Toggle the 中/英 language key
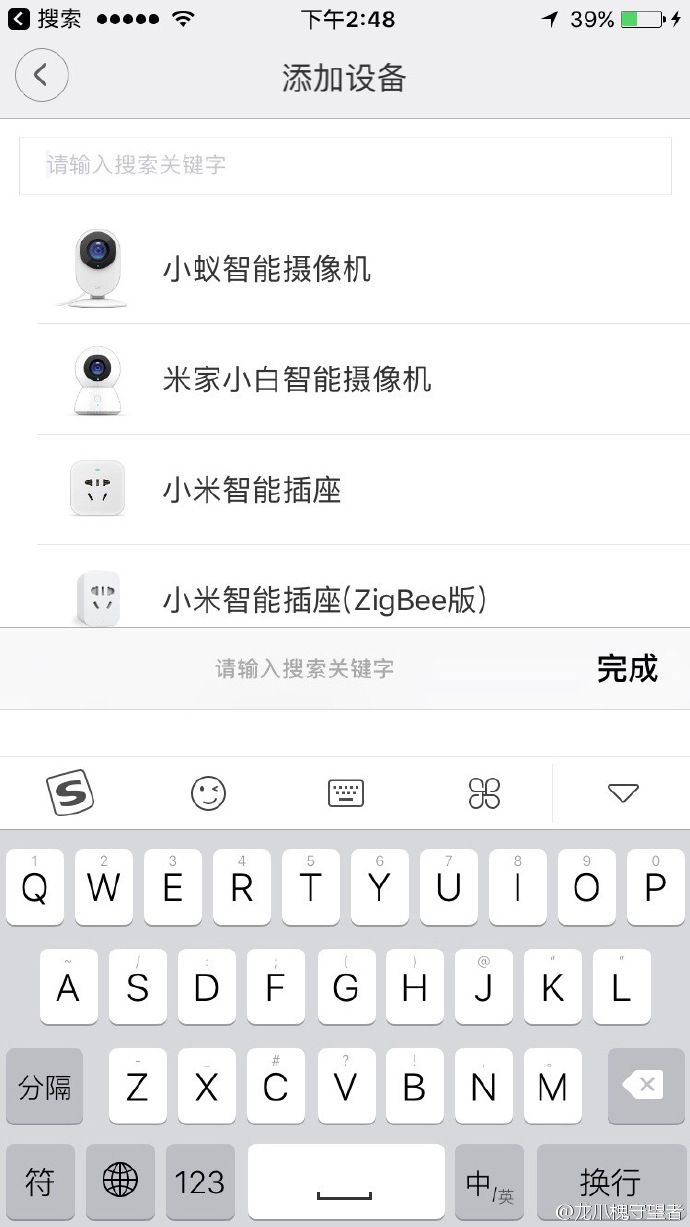This screenshot has width=690, height=1227. (489, 1183)
